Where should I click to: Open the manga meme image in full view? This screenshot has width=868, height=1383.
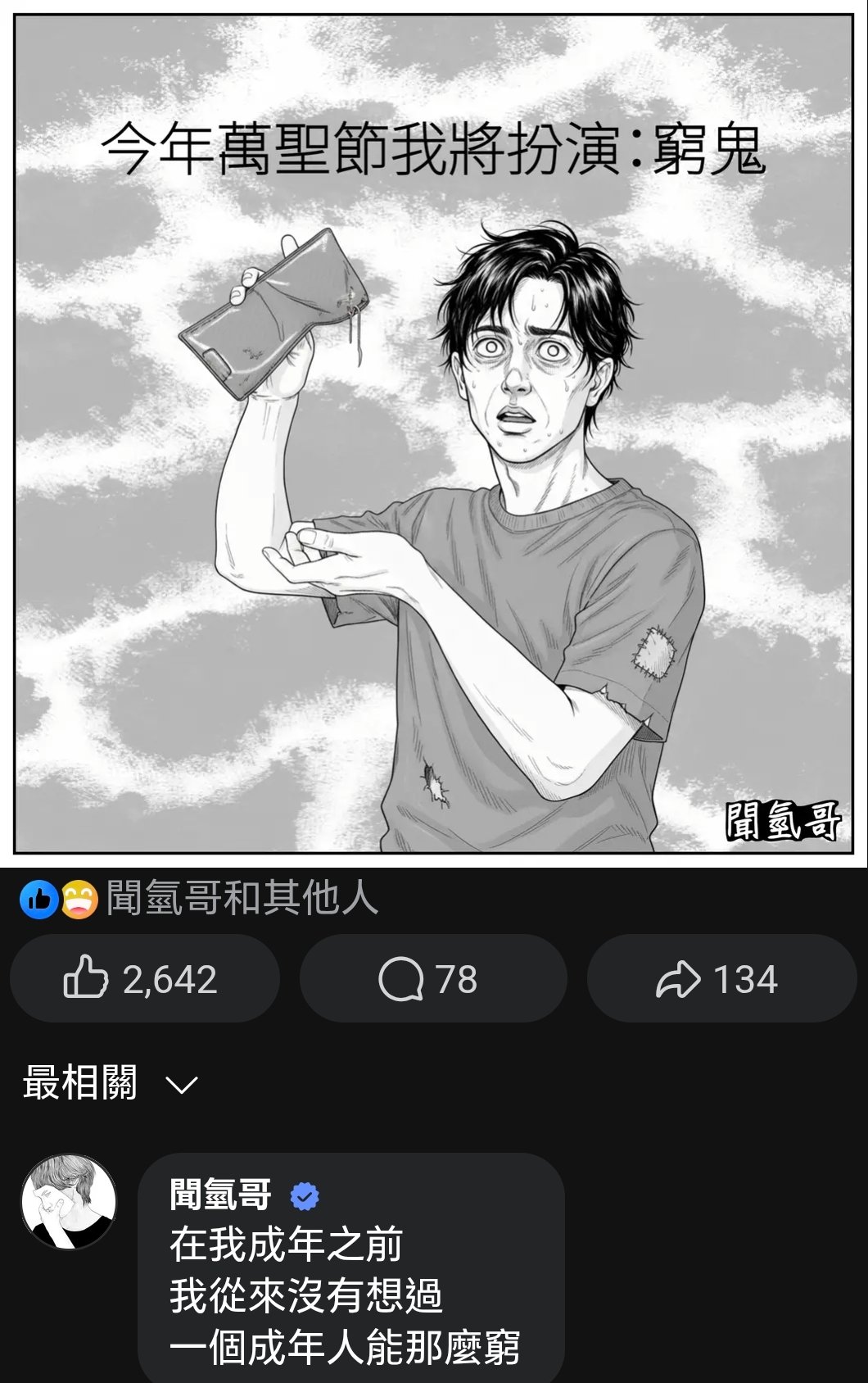click(x=434, y=434)
